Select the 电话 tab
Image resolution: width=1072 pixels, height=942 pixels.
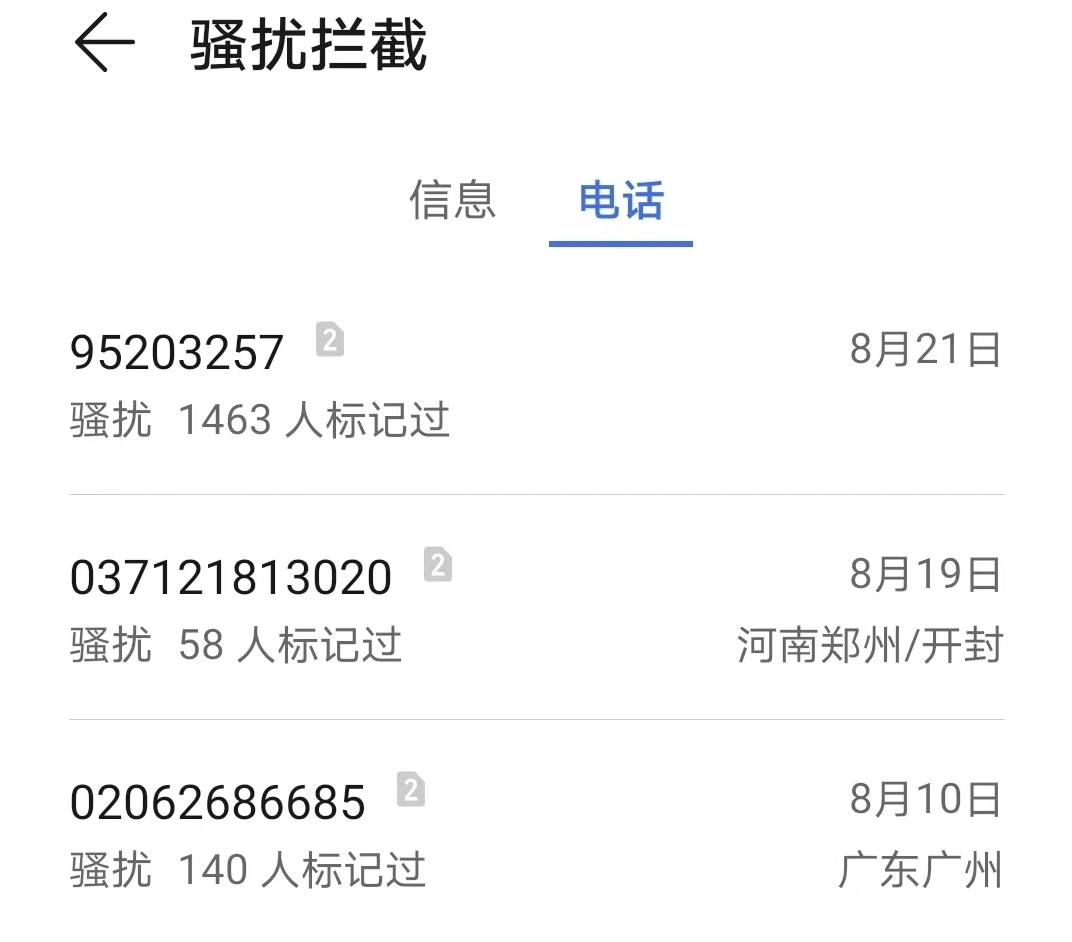point(620,202)
